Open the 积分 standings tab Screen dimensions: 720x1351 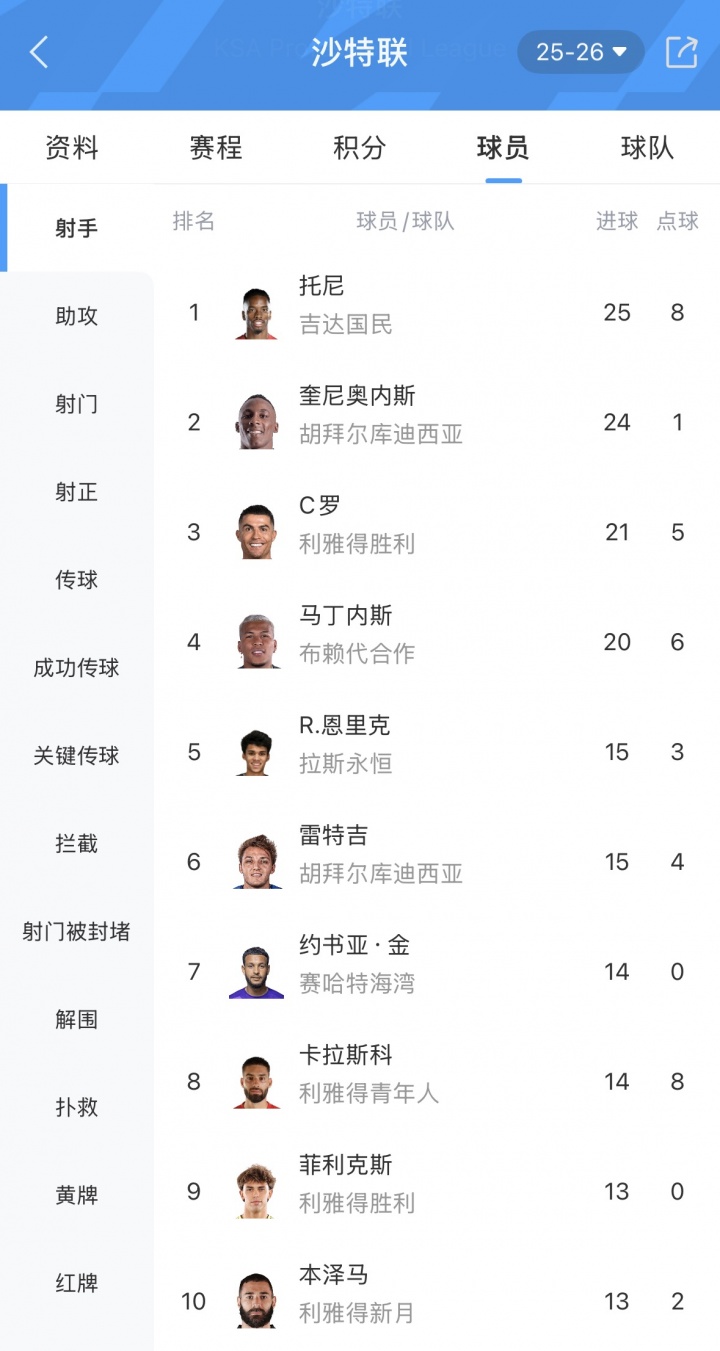tap(359, 148)
